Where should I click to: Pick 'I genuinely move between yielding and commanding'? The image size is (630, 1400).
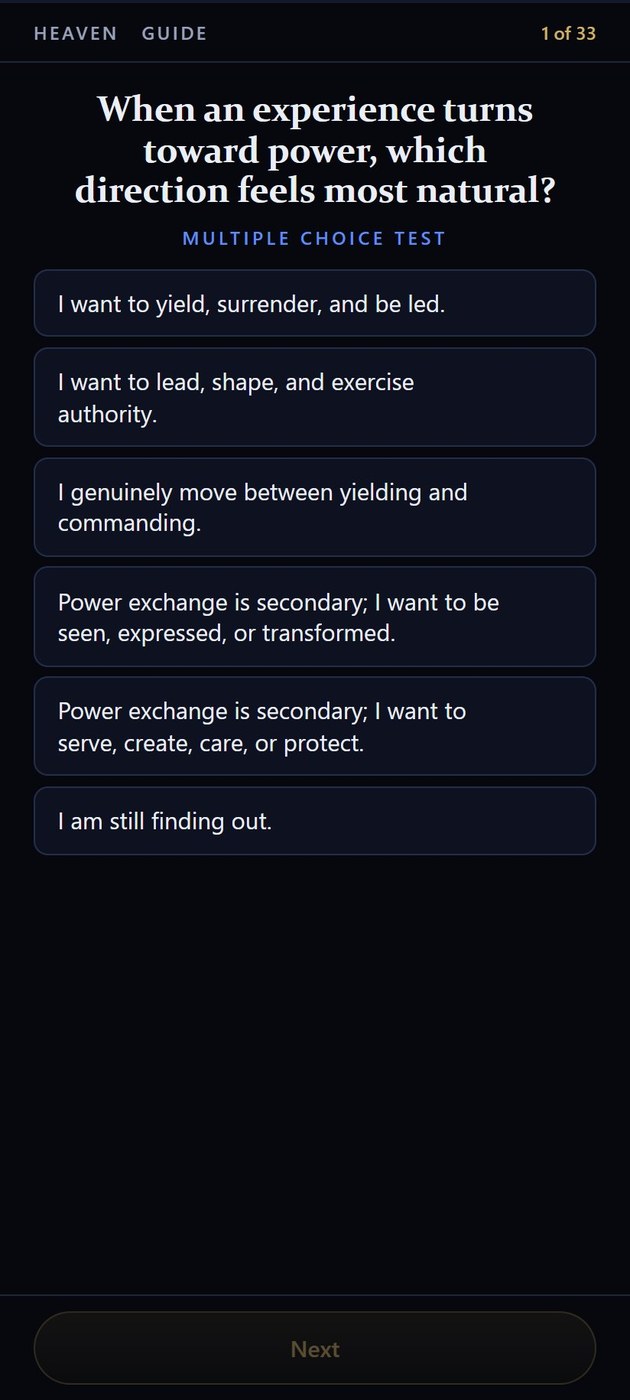click(315, 507)
